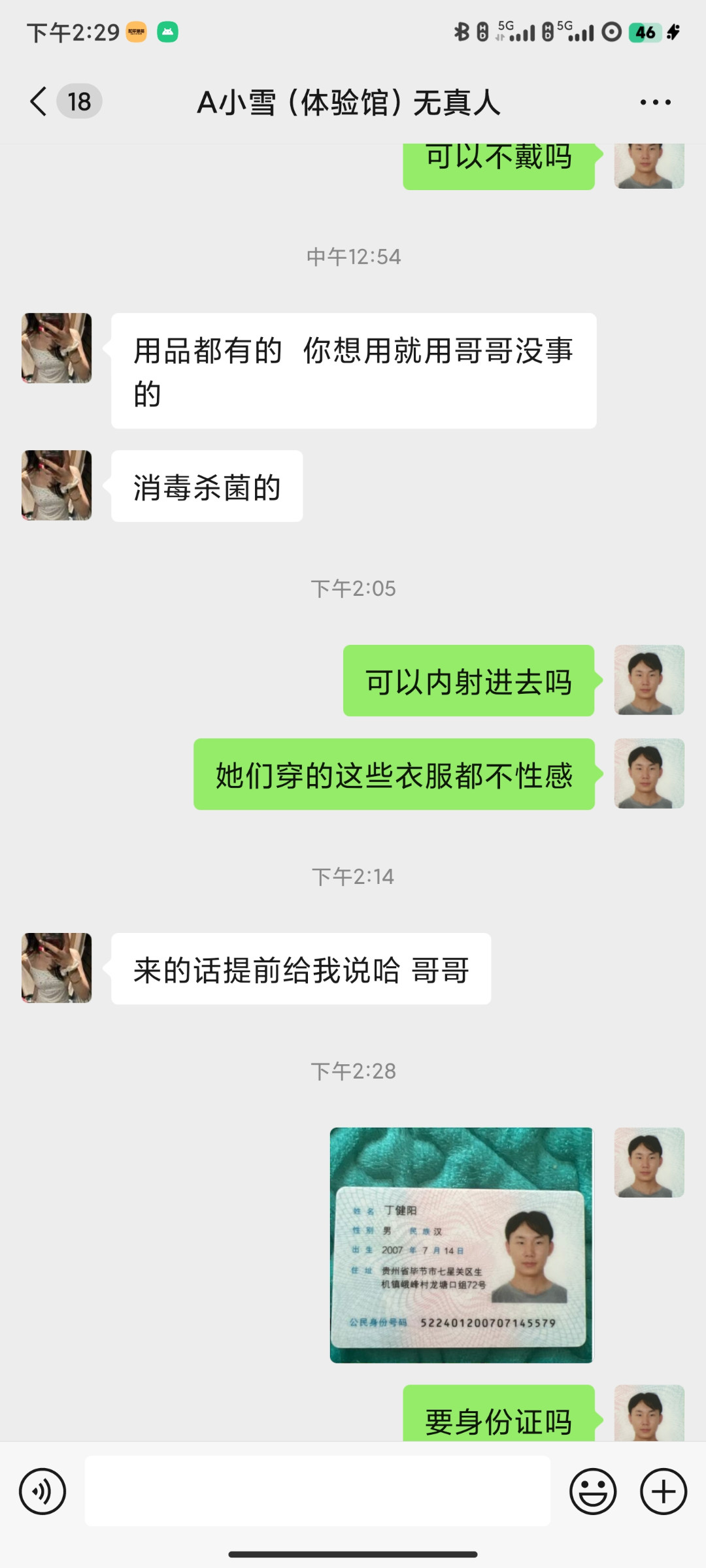
Task: Open the photo message sent at 下午2:28
Action: 462,1245
